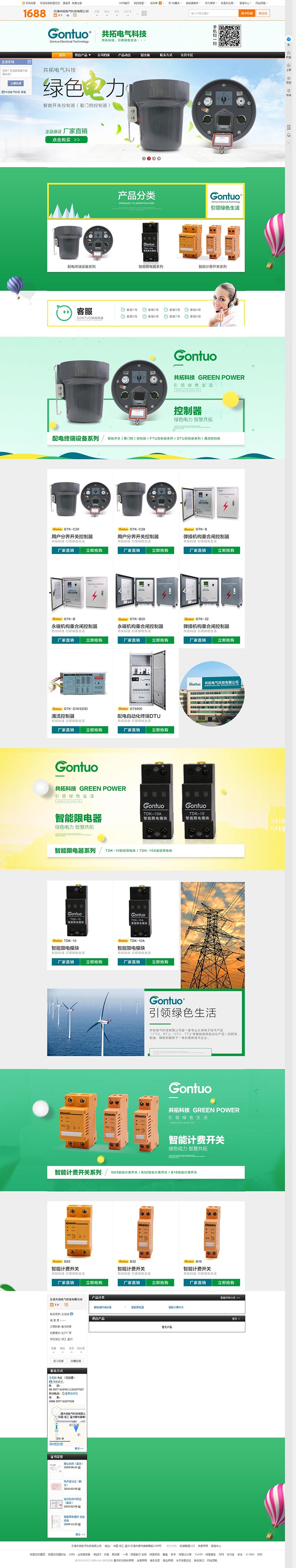Switch to the 联系方式 tab
The image size is (296, 1568).
tap(166, 55)
